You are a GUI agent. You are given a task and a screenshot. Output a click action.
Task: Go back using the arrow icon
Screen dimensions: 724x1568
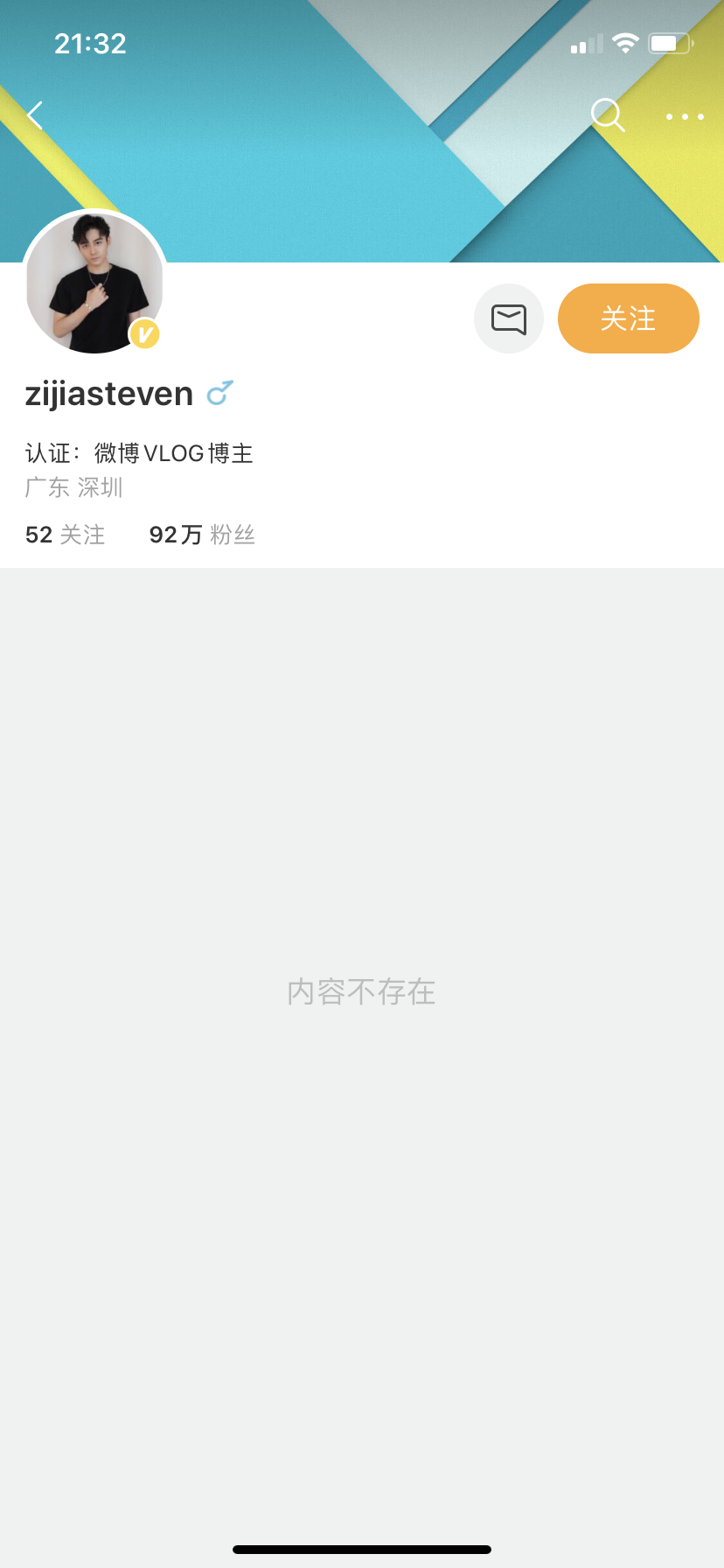tap(35, 115)
